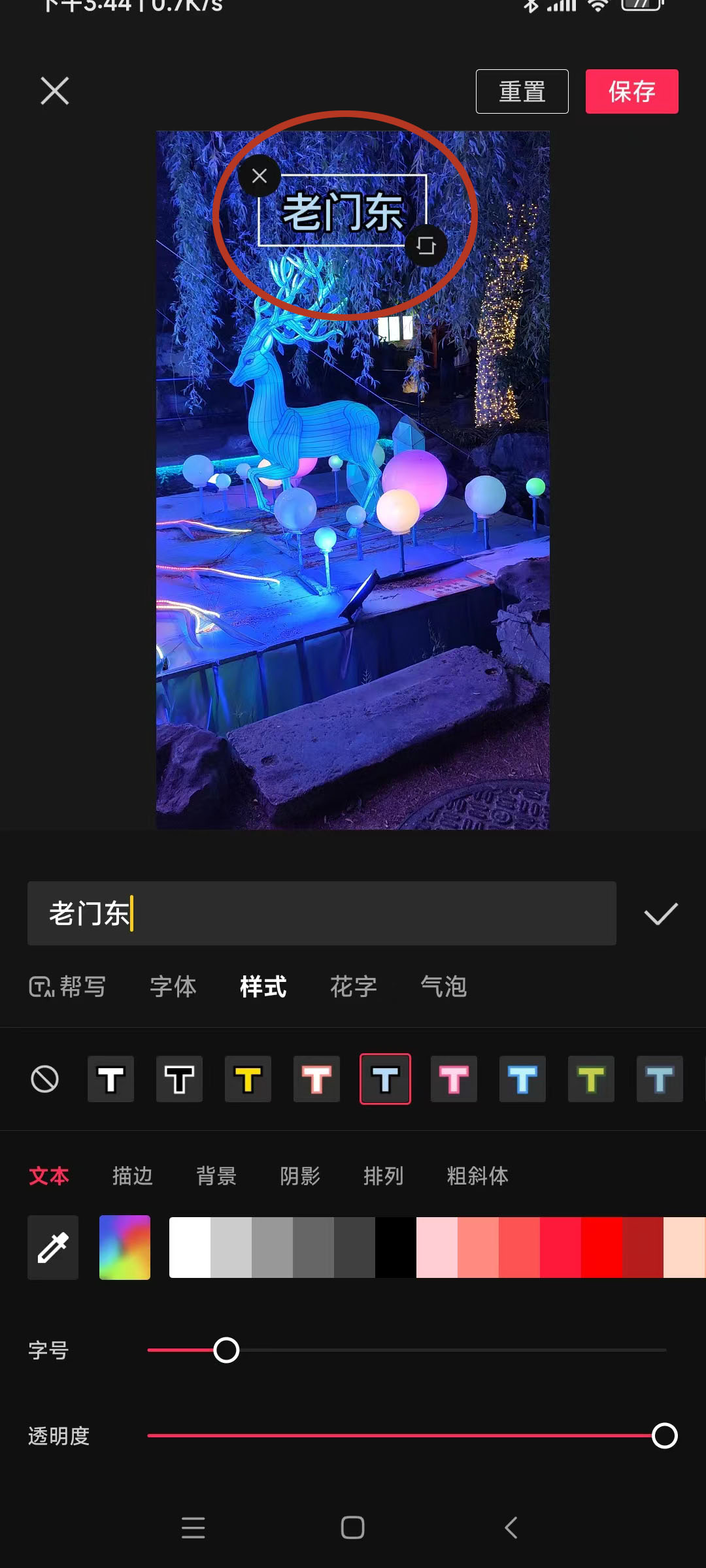The width and height of the screenshot is (706, 1568).
Task: Select the green-bordered T style preset
Action: [x=591, y=1079]
